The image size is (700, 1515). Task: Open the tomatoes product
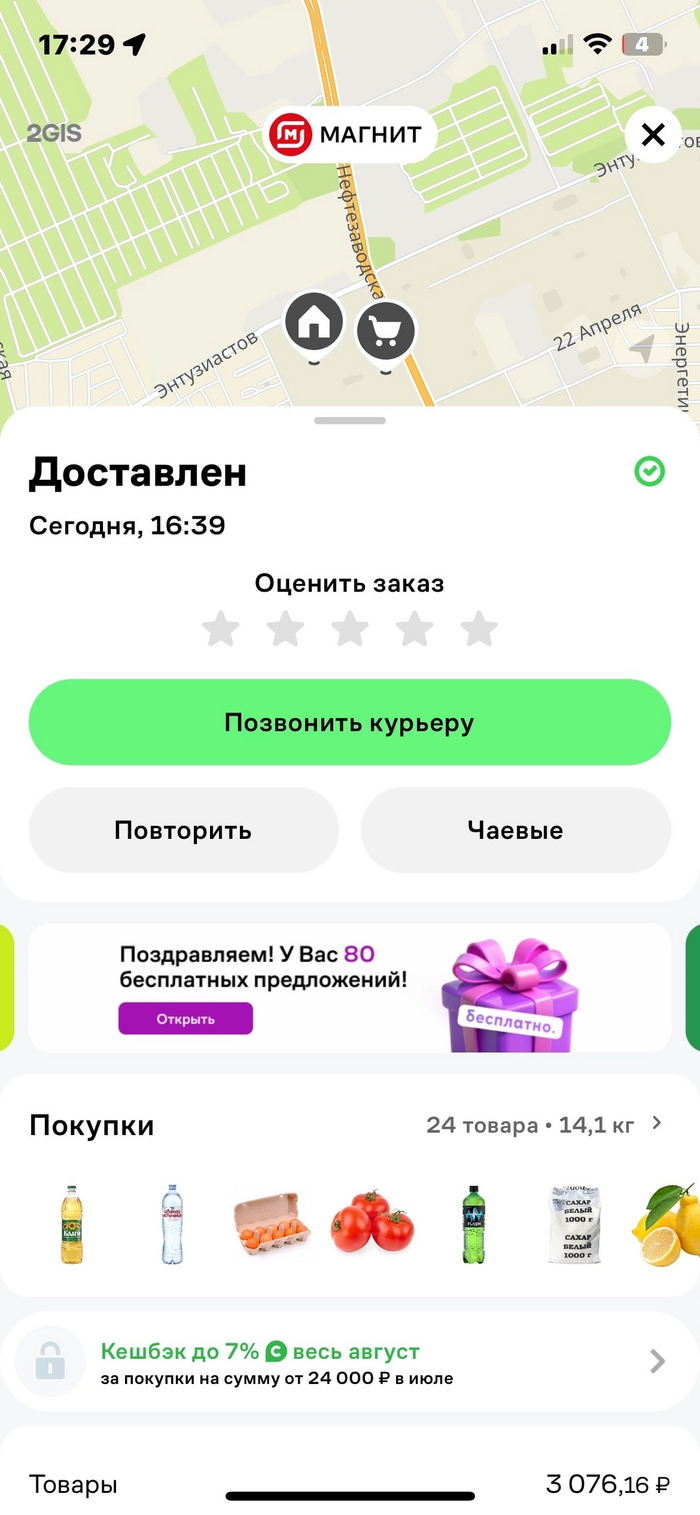point(372,1226)
